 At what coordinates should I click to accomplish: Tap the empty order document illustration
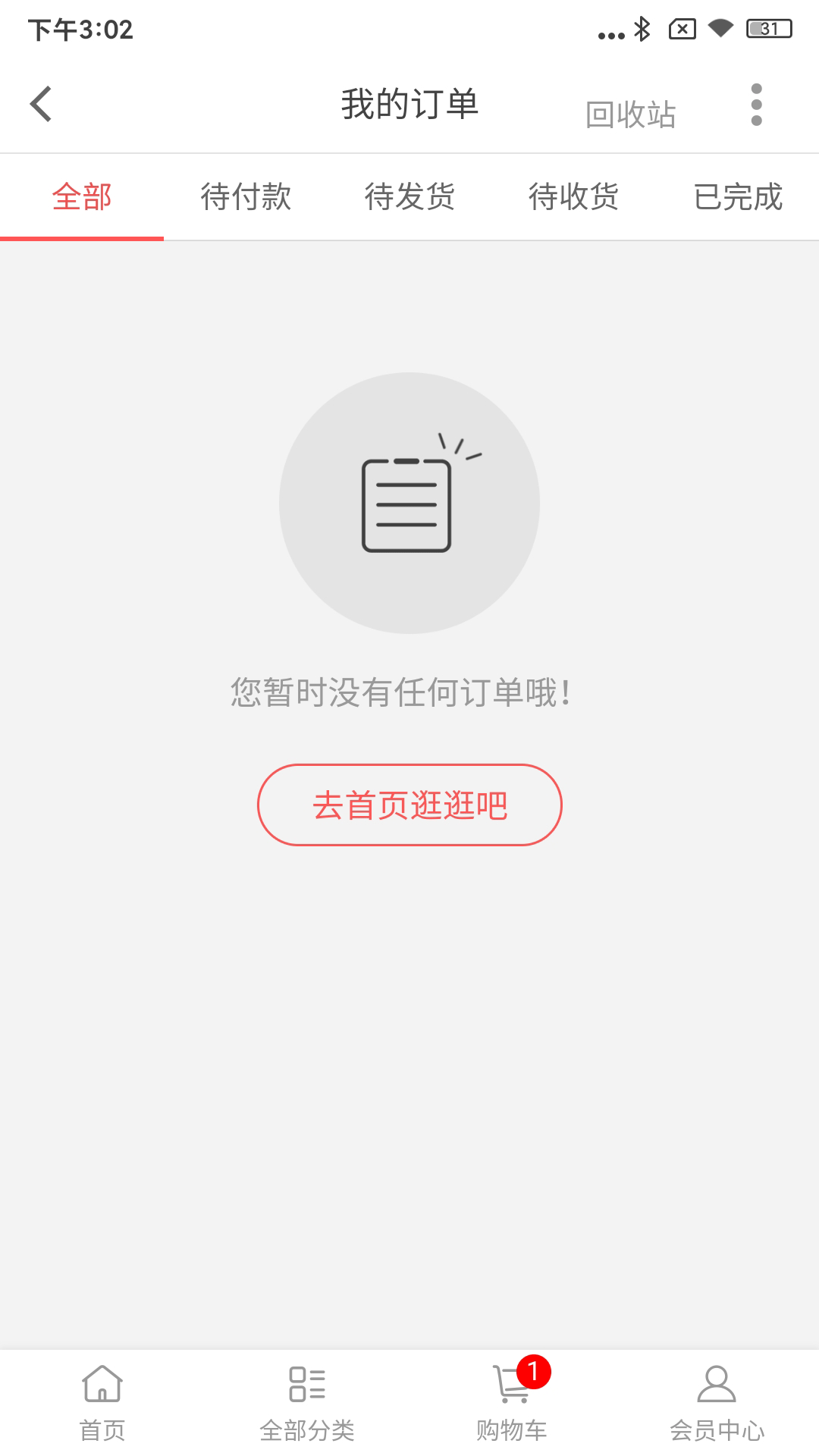(x=409, y=503)
